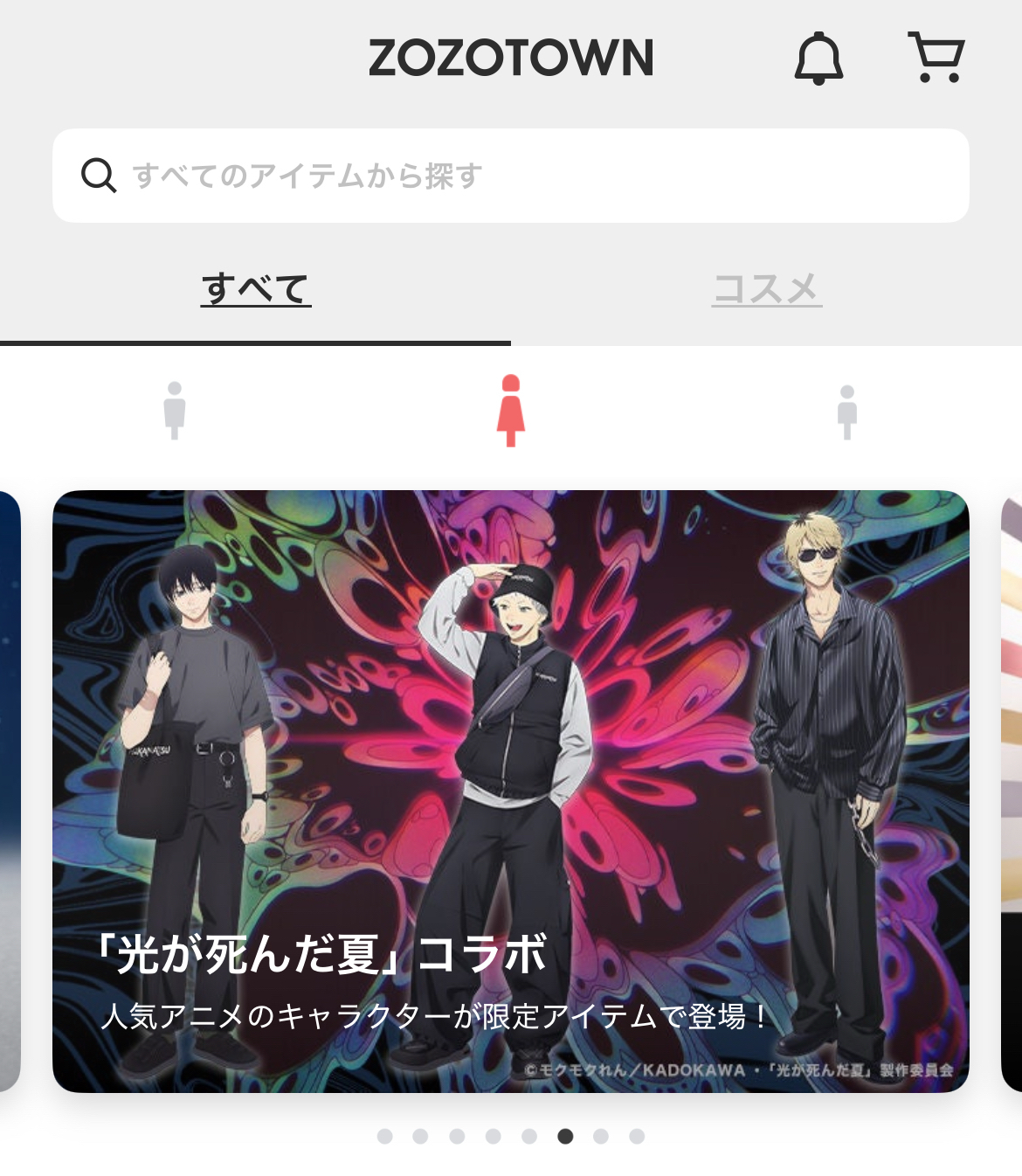
Task: Select the women's category icon
Action: pos(511,411)
